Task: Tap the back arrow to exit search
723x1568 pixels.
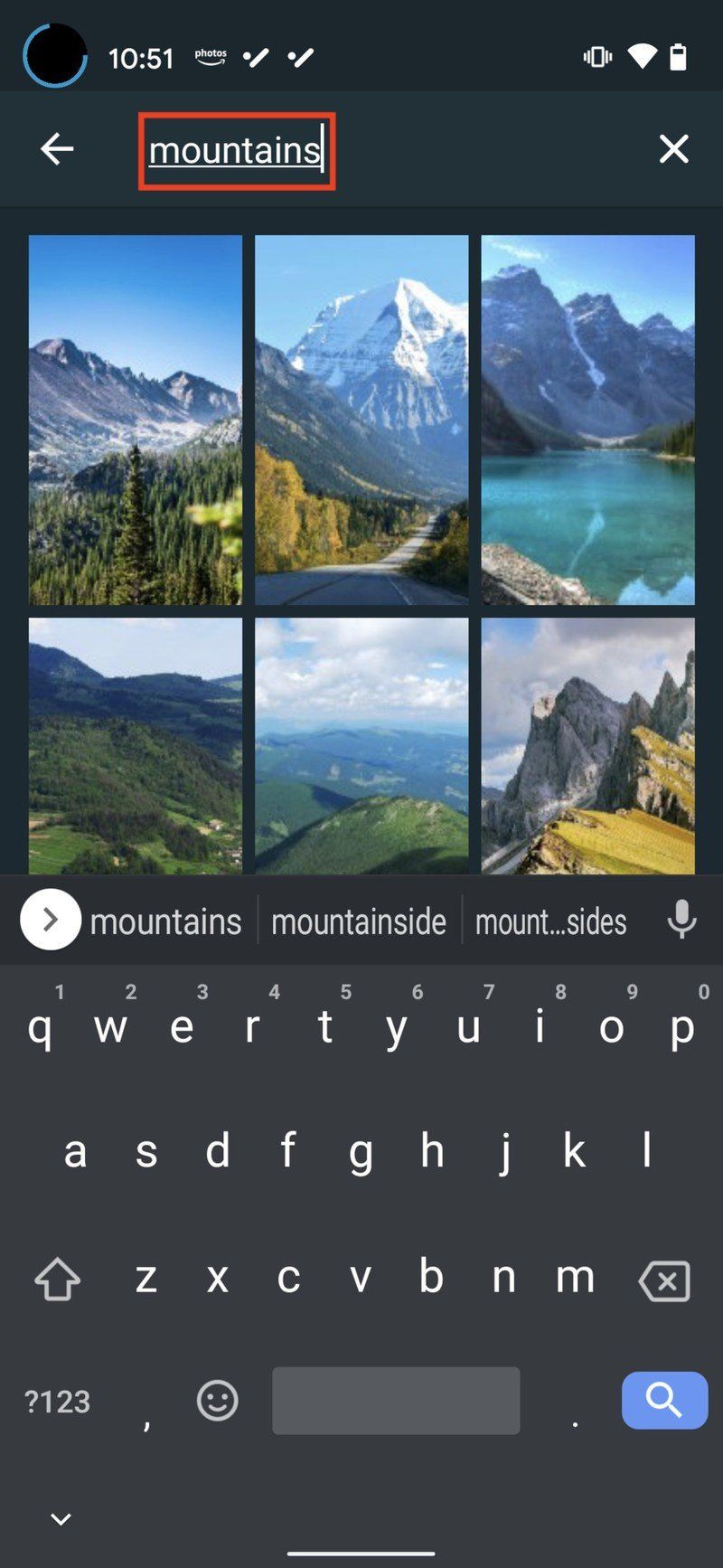Action: (57, 148)
